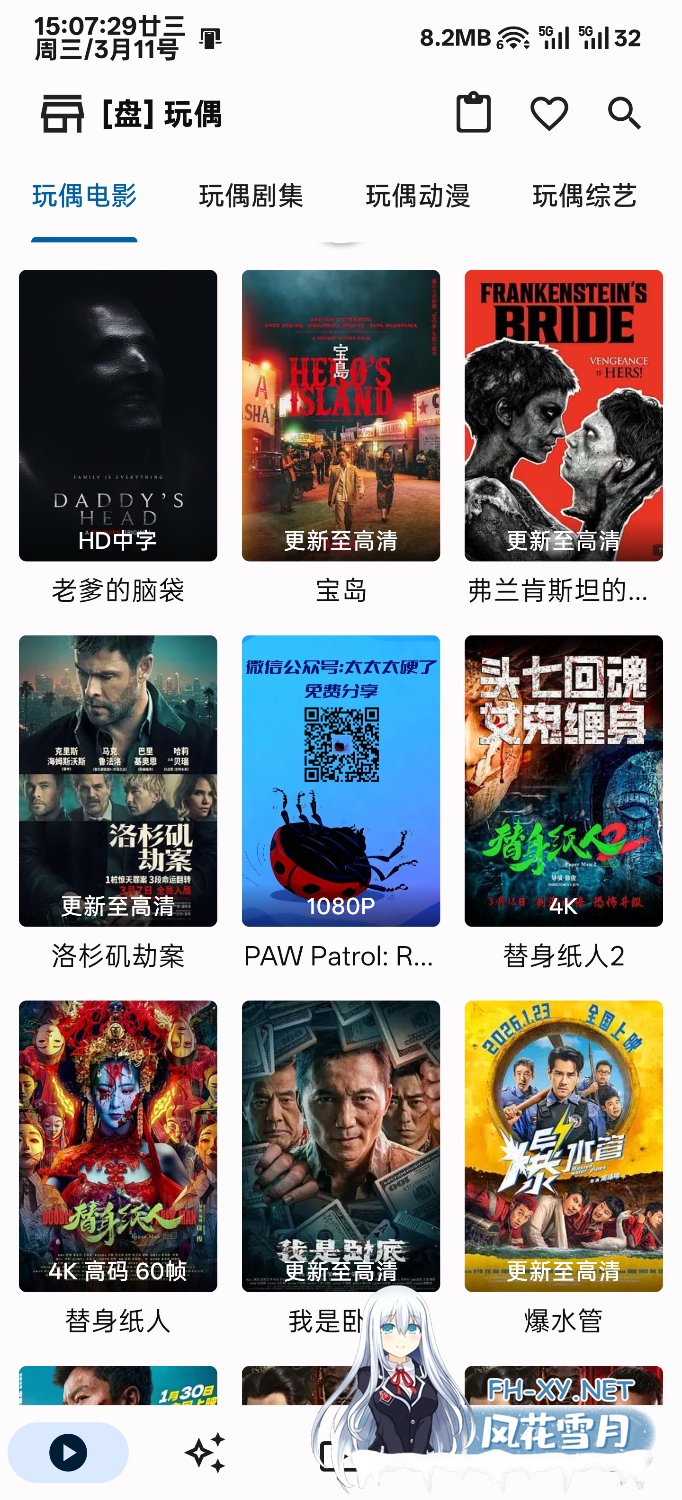The width and height of the screenshot is (682, 1500).
Task: Tap the [盘] 玩偶 source selector
Action: pyautogui.click(x=131, y=115)
